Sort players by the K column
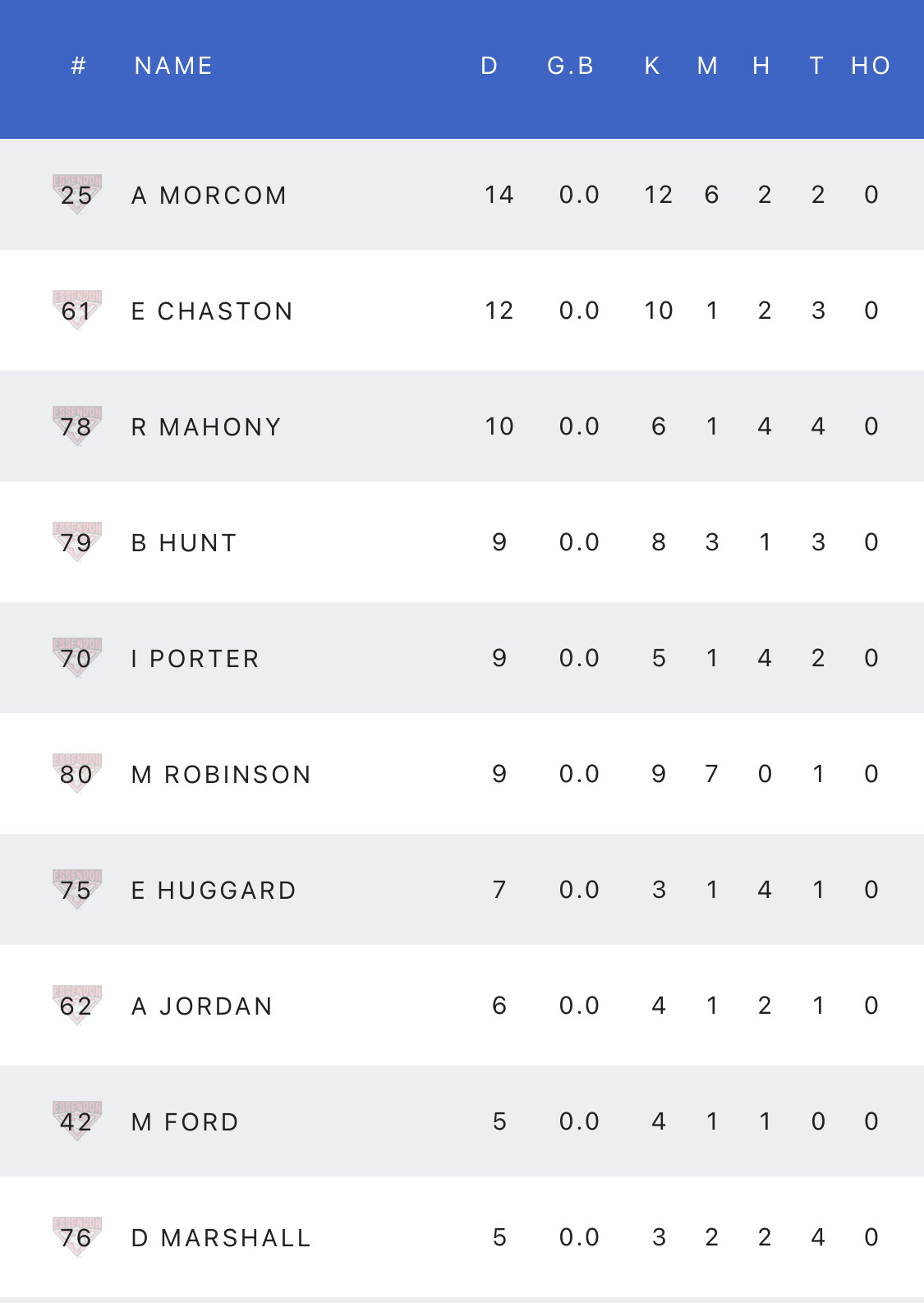924x1303 pixels. point(652,66)
